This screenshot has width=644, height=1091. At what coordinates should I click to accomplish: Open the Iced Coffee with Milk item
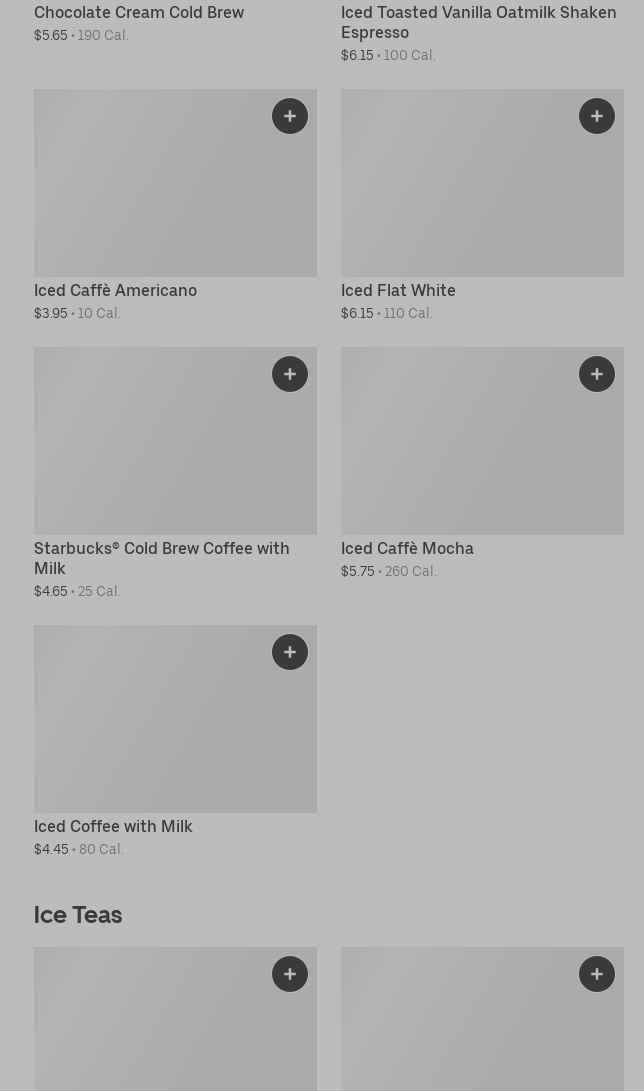(x=113, y=826)
